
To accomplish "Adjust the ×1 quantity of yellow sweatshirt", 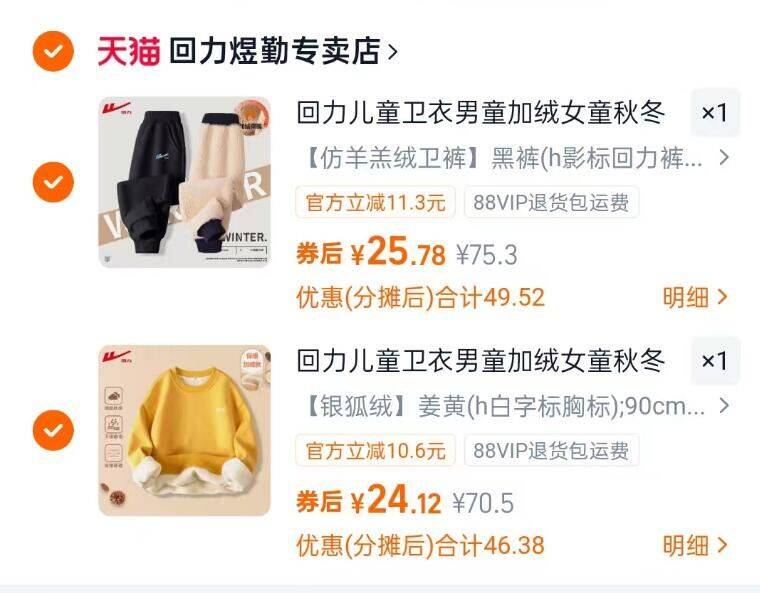I will (x=715, y=361).
